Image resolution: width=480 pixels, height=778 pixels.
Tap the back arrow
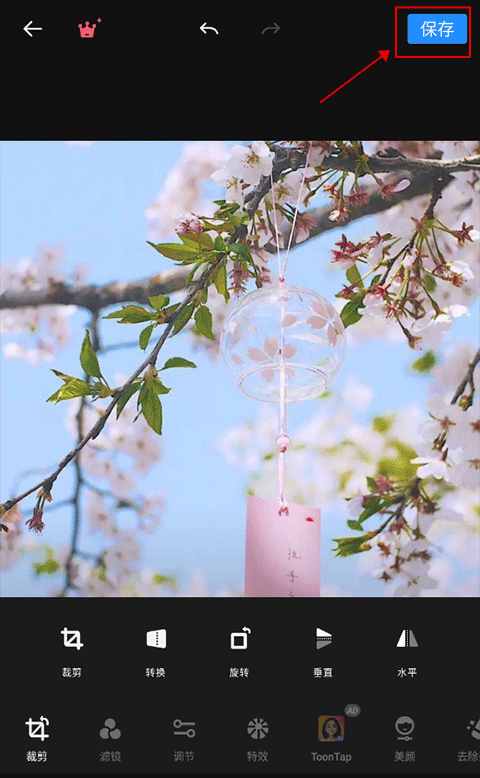tap(32, 29)
